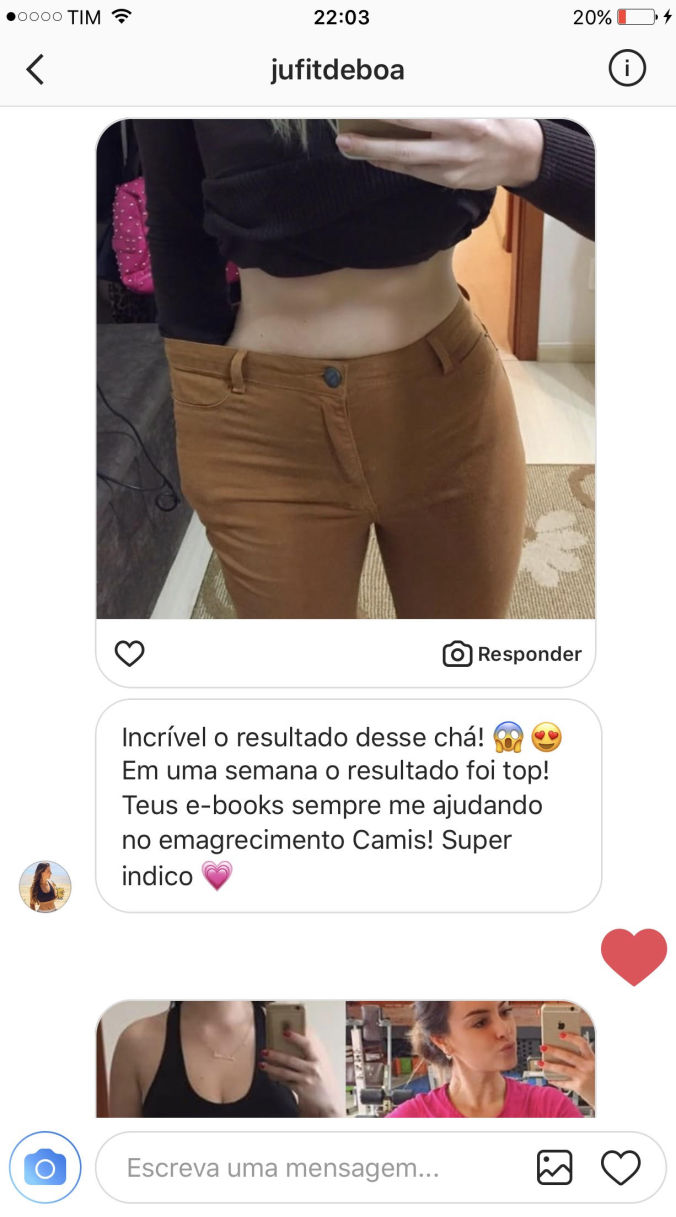Open the brown pants photo

[345, 368]
